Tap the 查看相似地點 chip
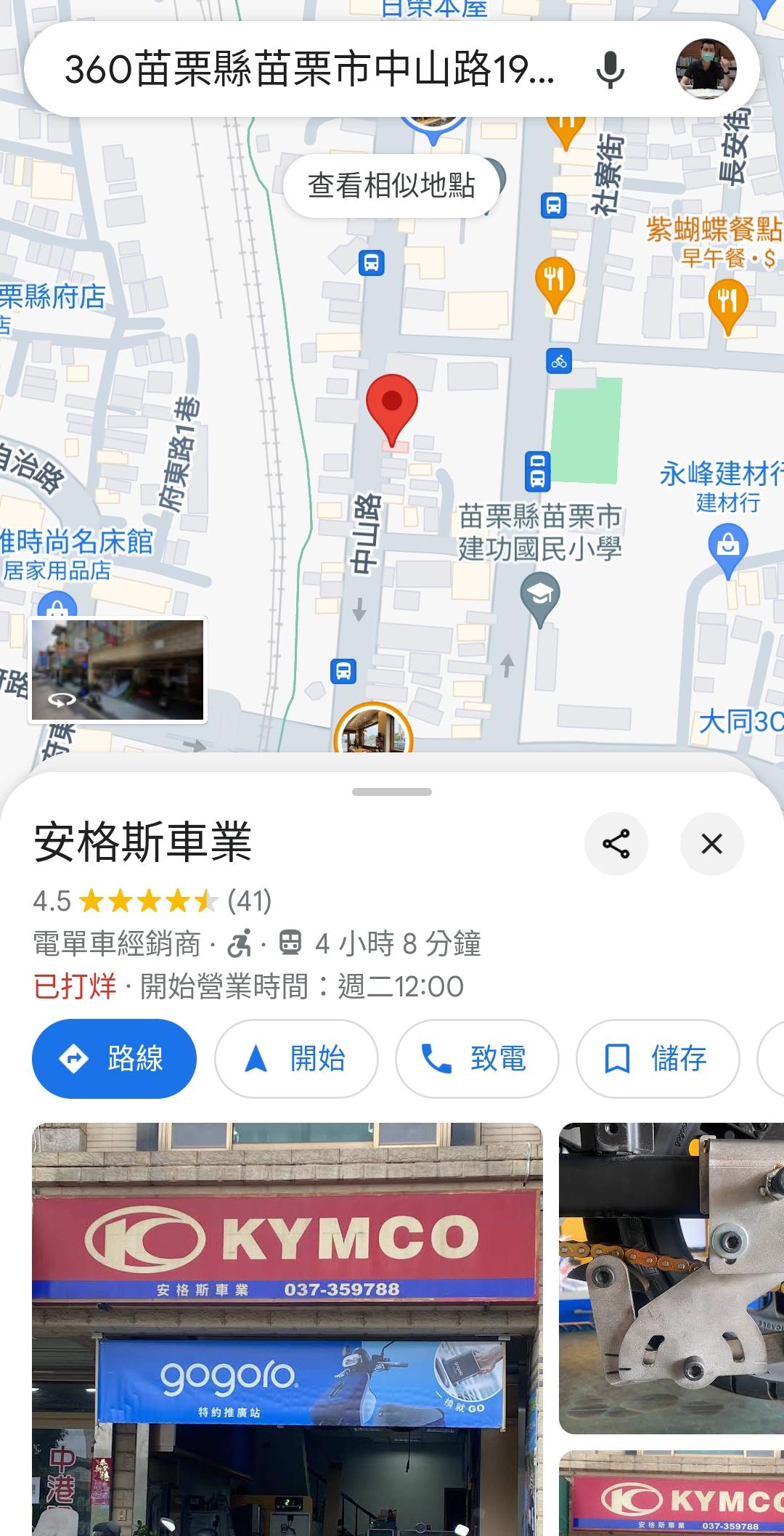 [391, 186]
